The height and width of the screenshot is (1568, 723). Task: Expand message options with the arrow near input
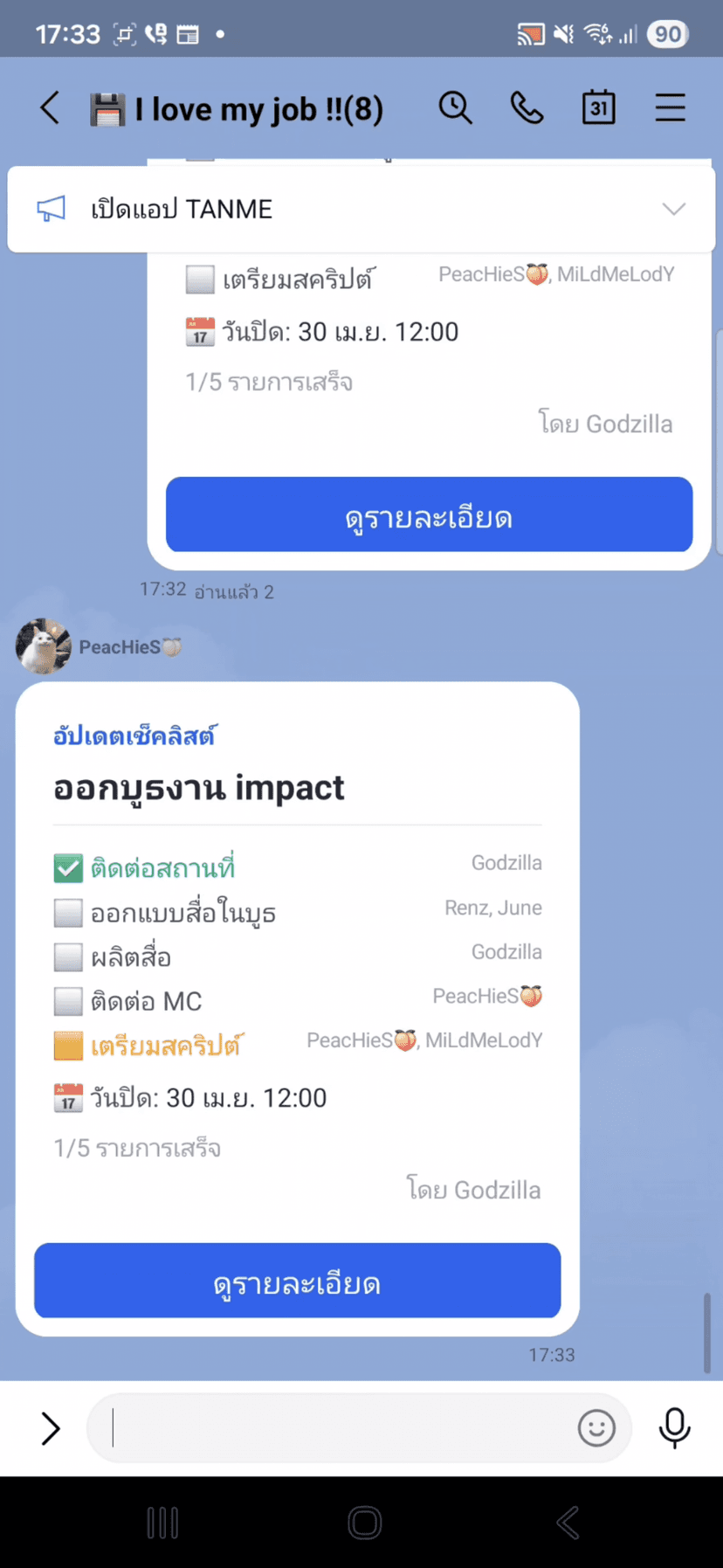click(50, 1427)
